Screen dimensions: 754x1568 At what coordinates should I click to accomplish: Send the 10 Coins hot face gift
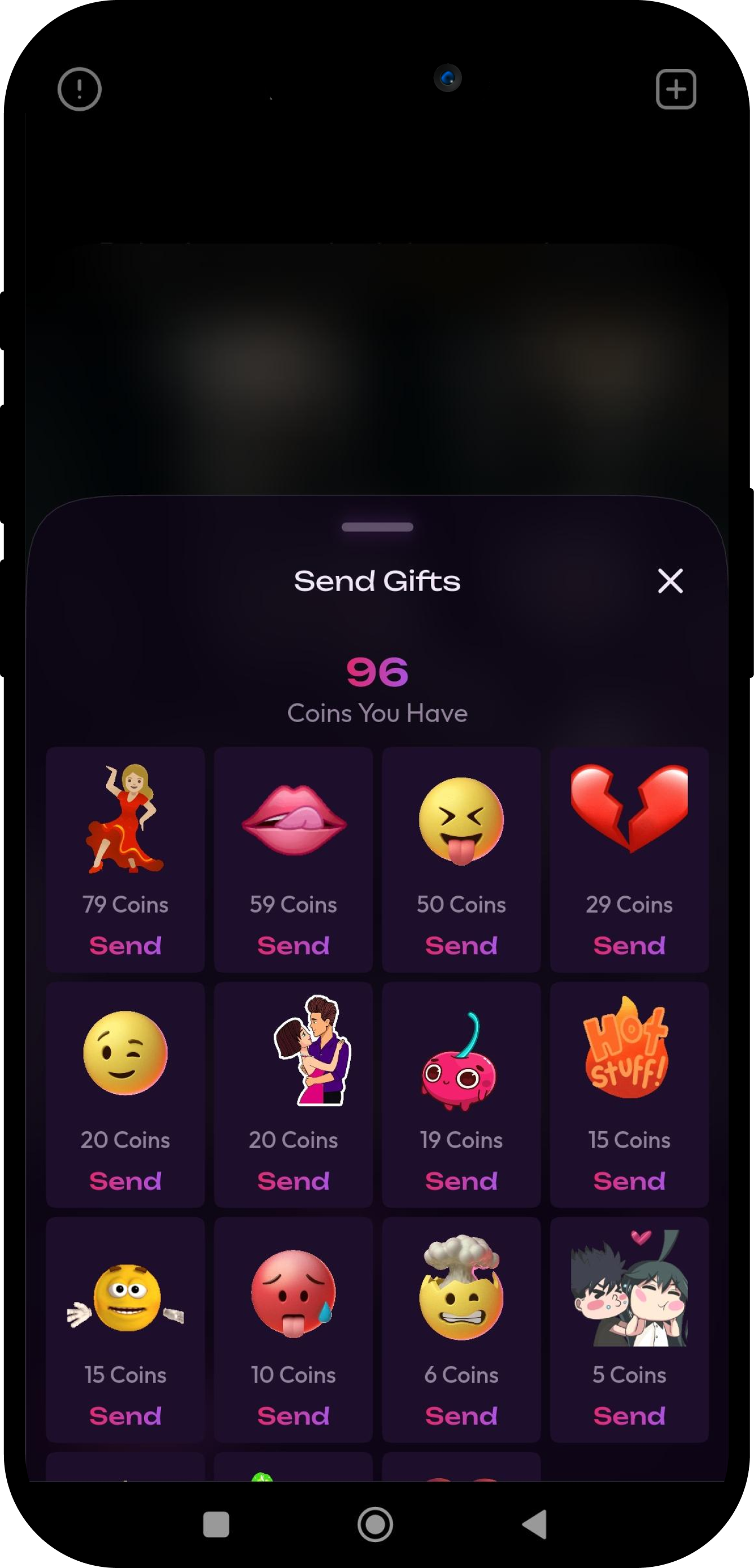pos(293,1416)
